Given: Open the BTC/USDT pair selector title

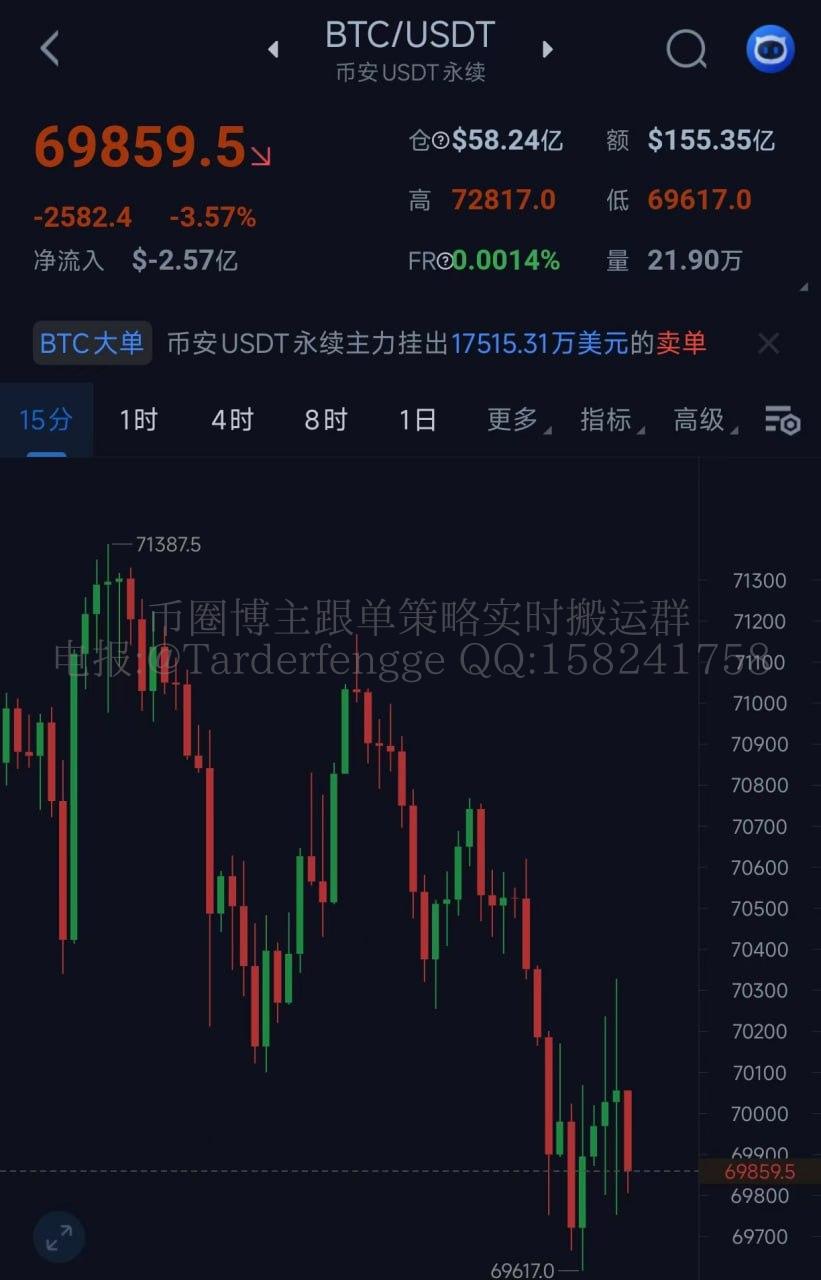Looking at the screenshot, I should 410,36.
